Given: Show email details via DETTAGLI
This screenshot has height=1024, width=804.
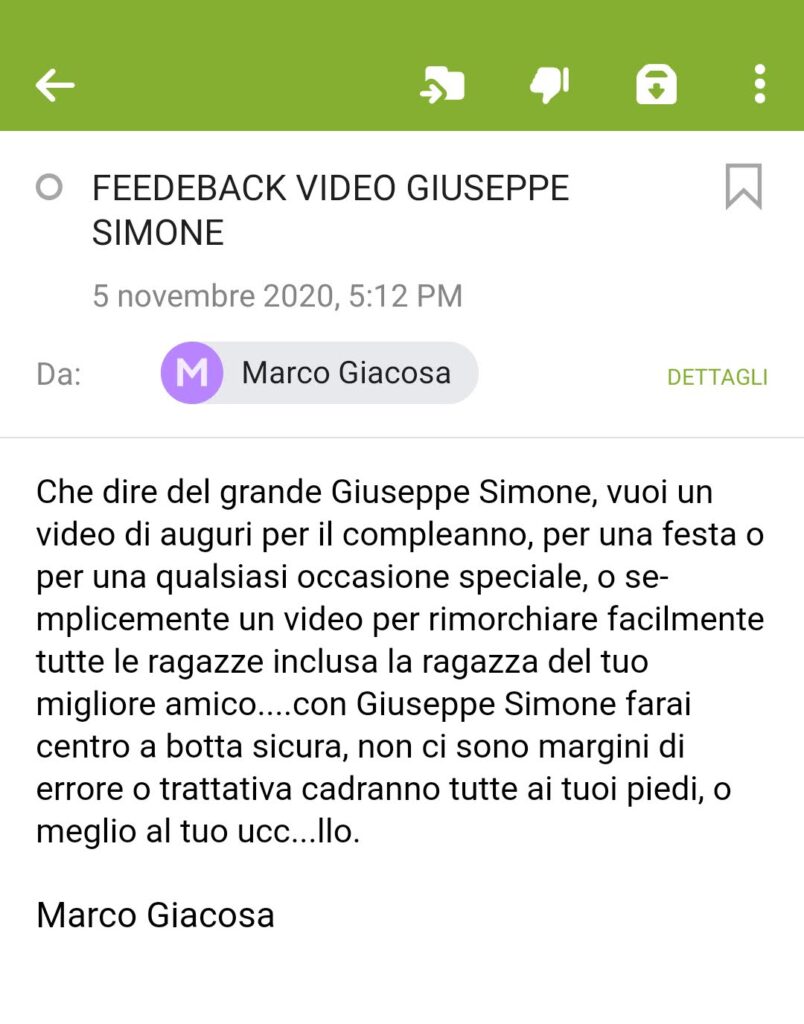Looking at the screenshot, I should [717, 377].
